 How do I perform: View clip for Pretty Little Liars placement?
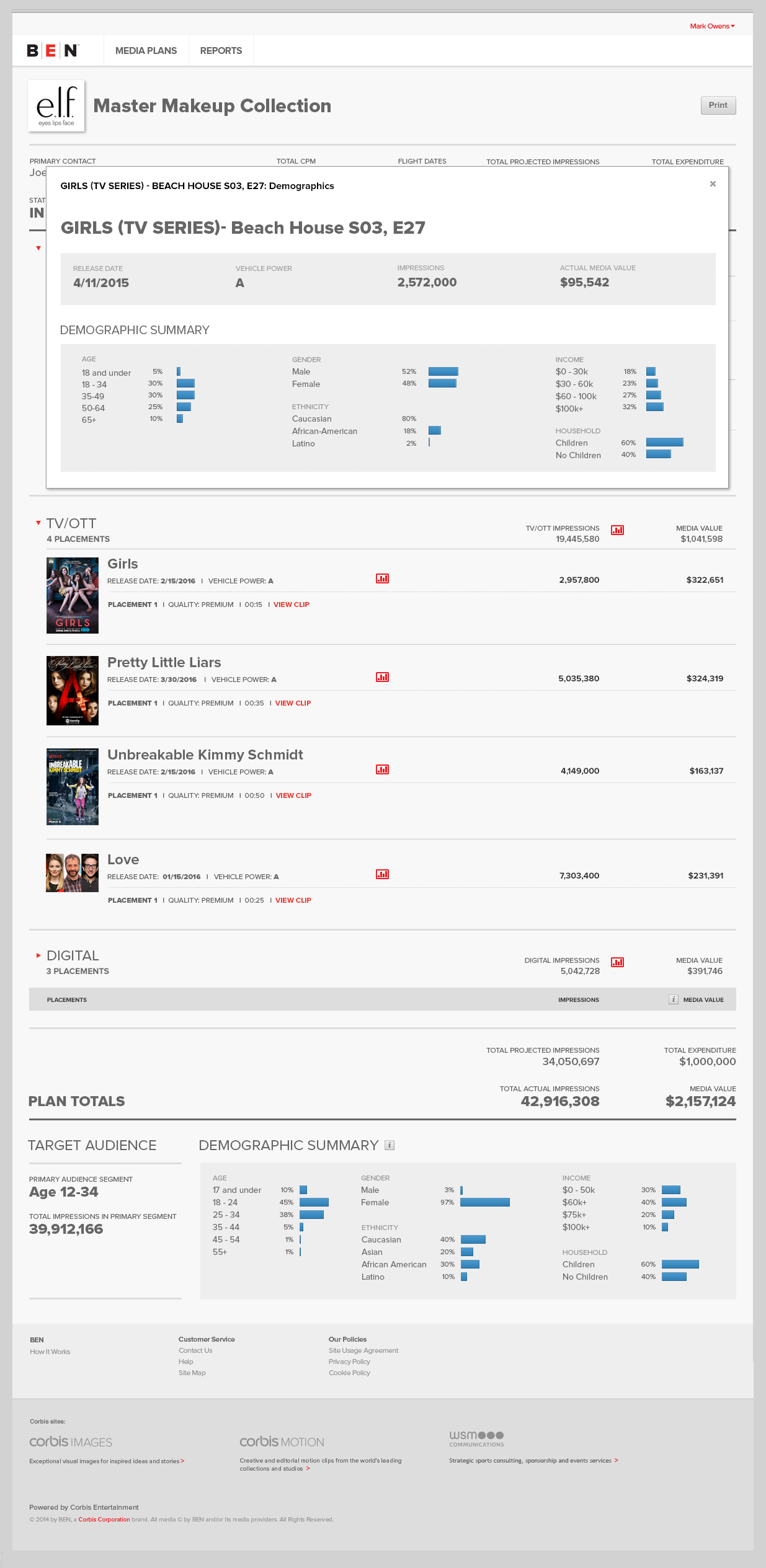[x=293, y=703]
